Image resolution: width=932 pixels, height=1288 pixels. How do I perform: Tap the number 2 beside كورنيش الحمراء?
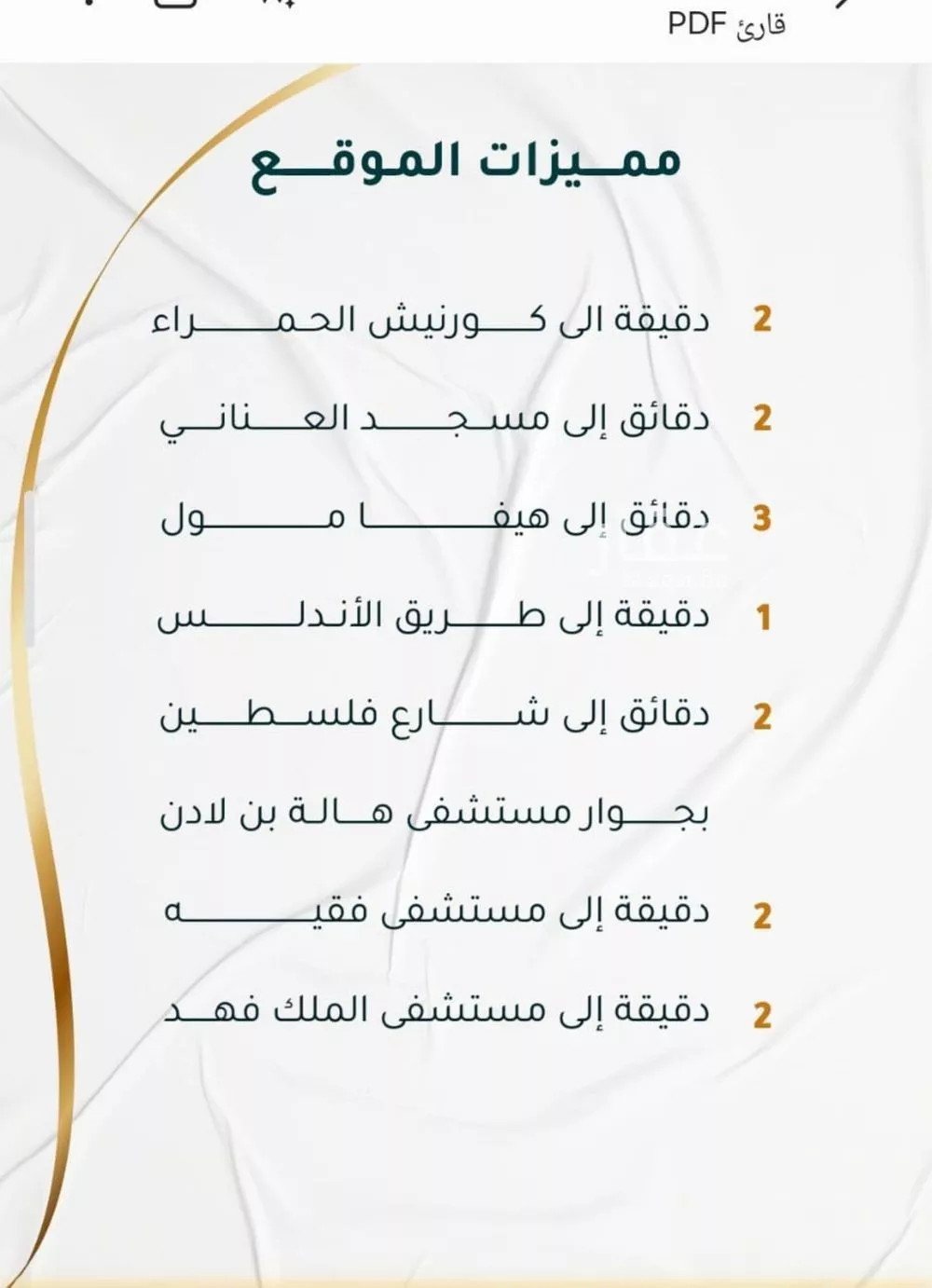764,320
